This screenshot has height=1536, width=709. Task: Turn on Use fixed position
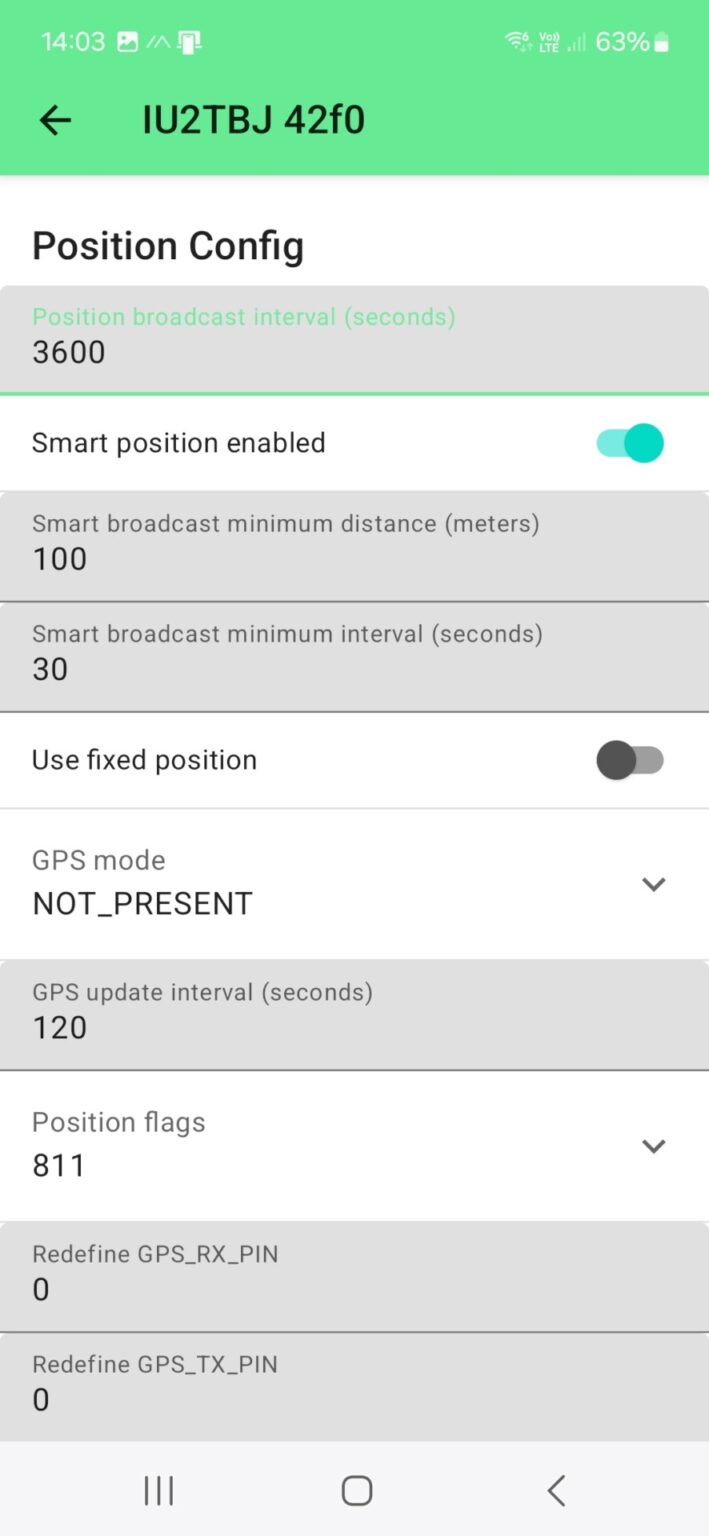point(630,761)
